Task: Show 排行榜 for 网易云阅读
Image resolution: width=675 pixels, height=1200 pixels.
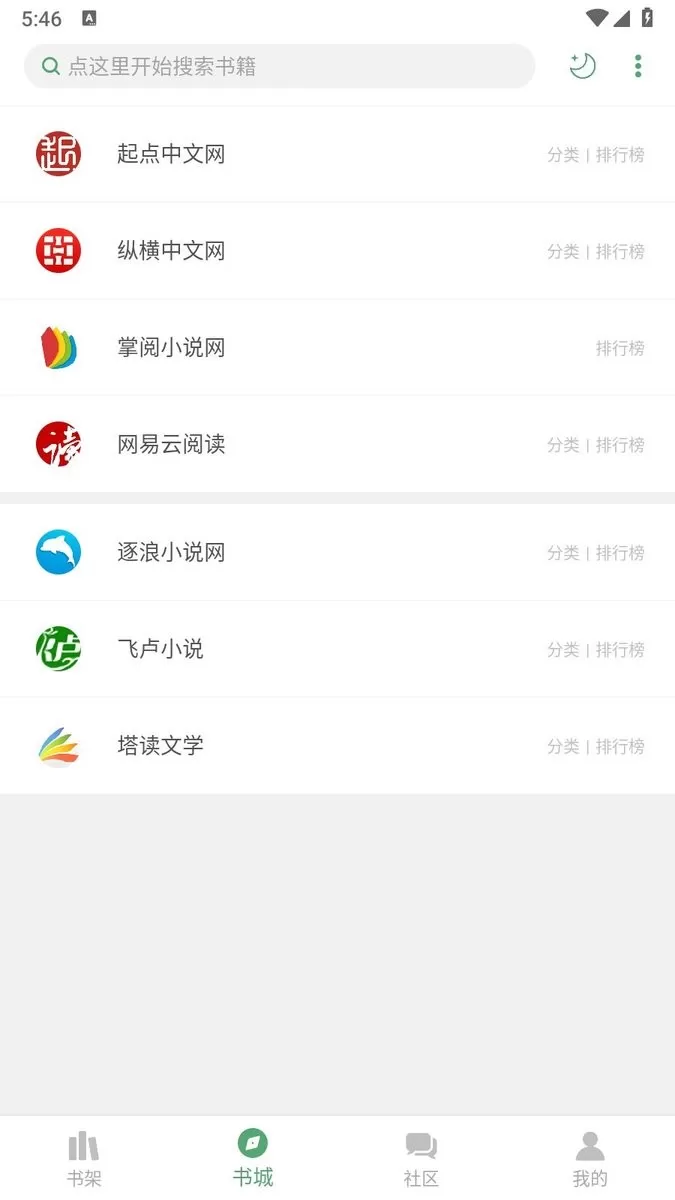Action: 620,445
